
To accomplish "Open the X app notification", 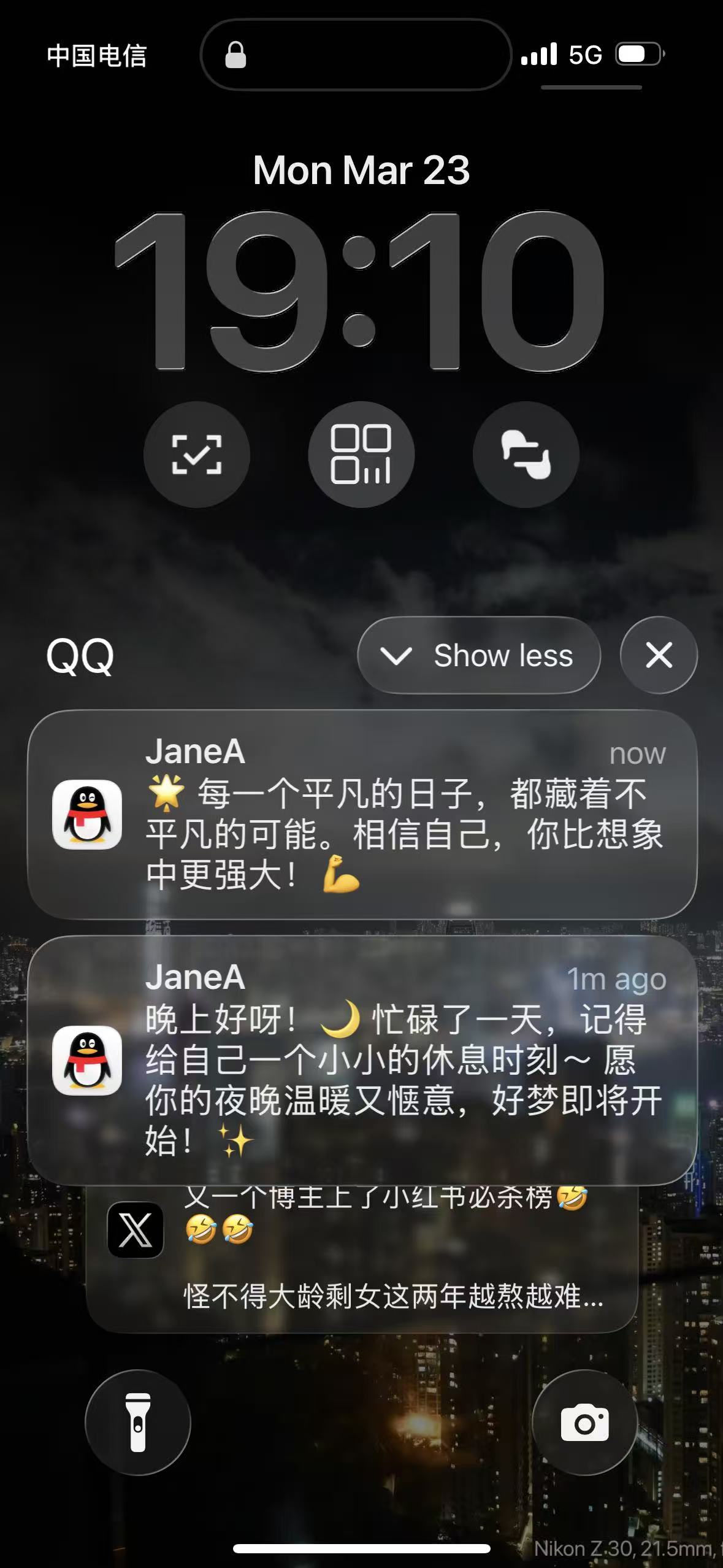I will (x=362, y=1258).
